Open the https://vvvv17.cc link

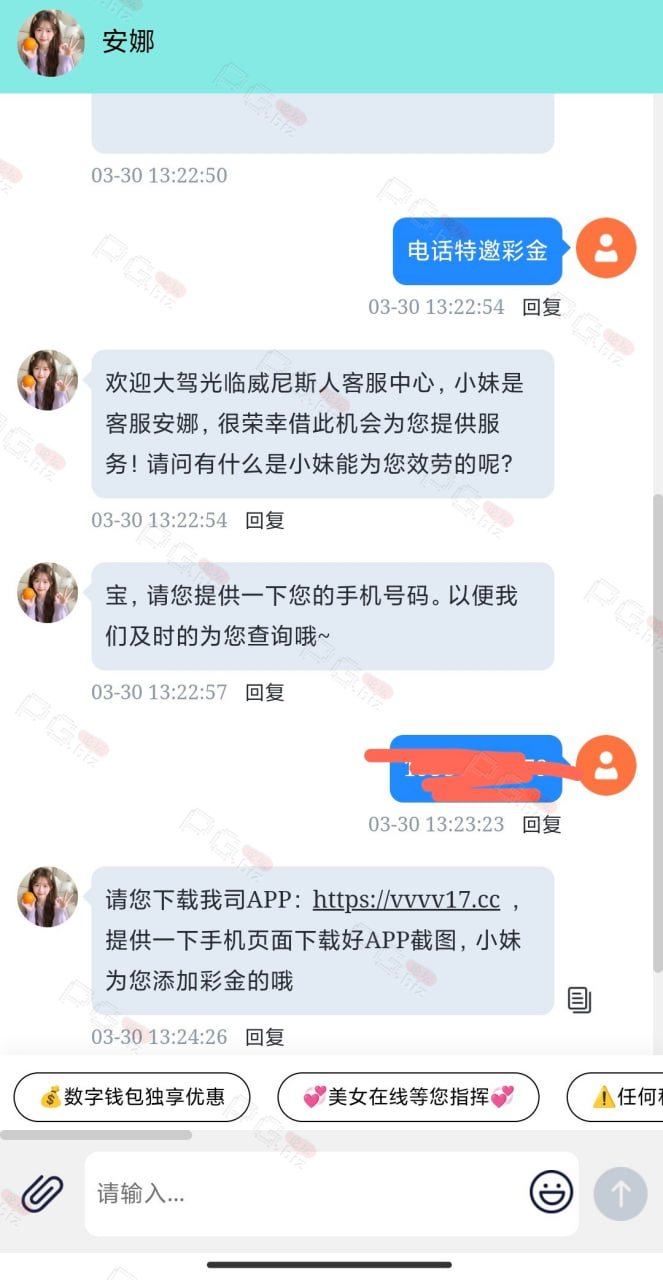pyautogui.click(x=406, y=899)
